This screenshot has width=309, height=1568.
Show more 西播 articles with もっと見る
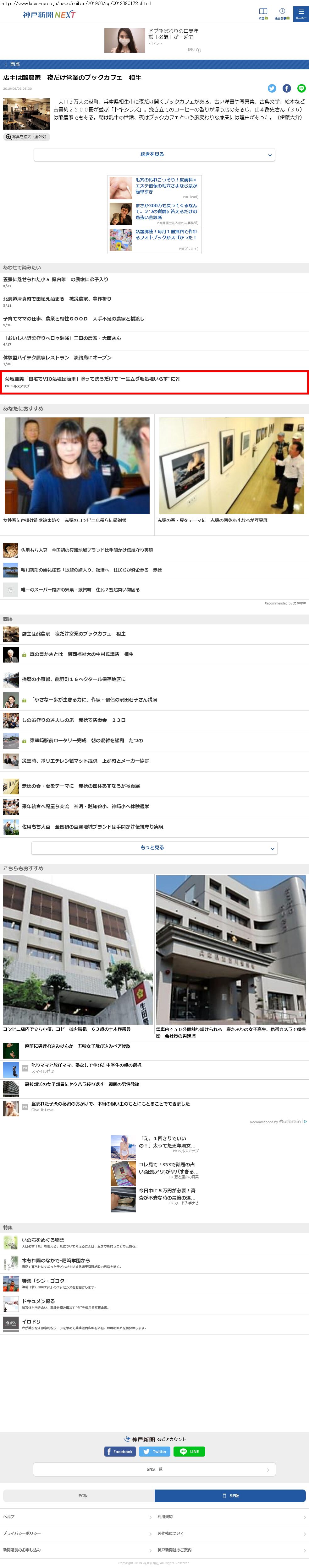tap(154, 847)
